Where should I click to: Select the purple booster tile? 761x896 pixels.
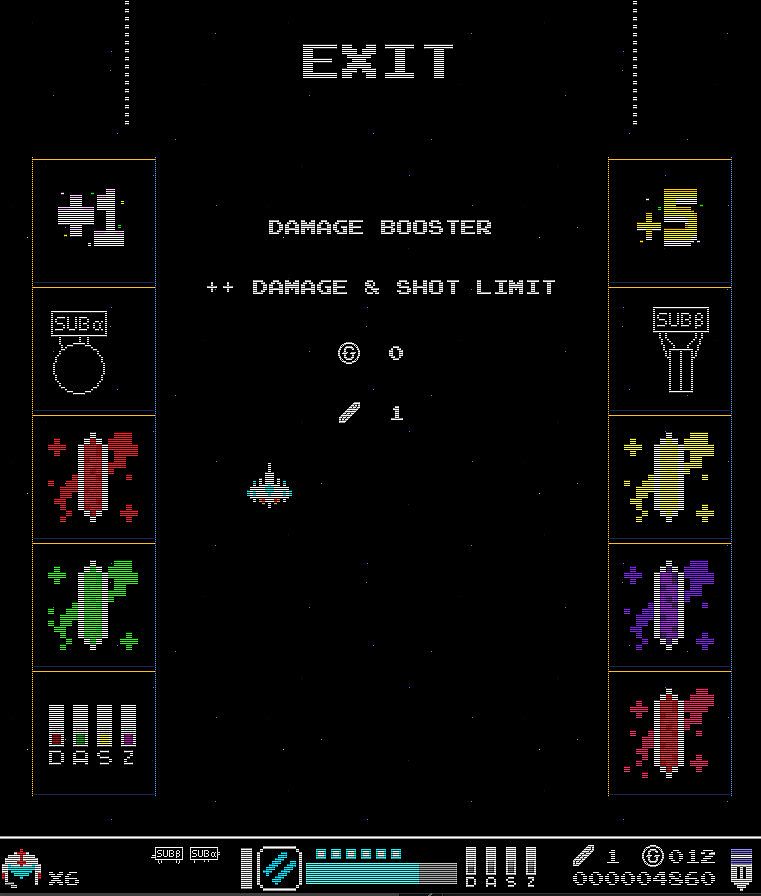tap(670, 606)
